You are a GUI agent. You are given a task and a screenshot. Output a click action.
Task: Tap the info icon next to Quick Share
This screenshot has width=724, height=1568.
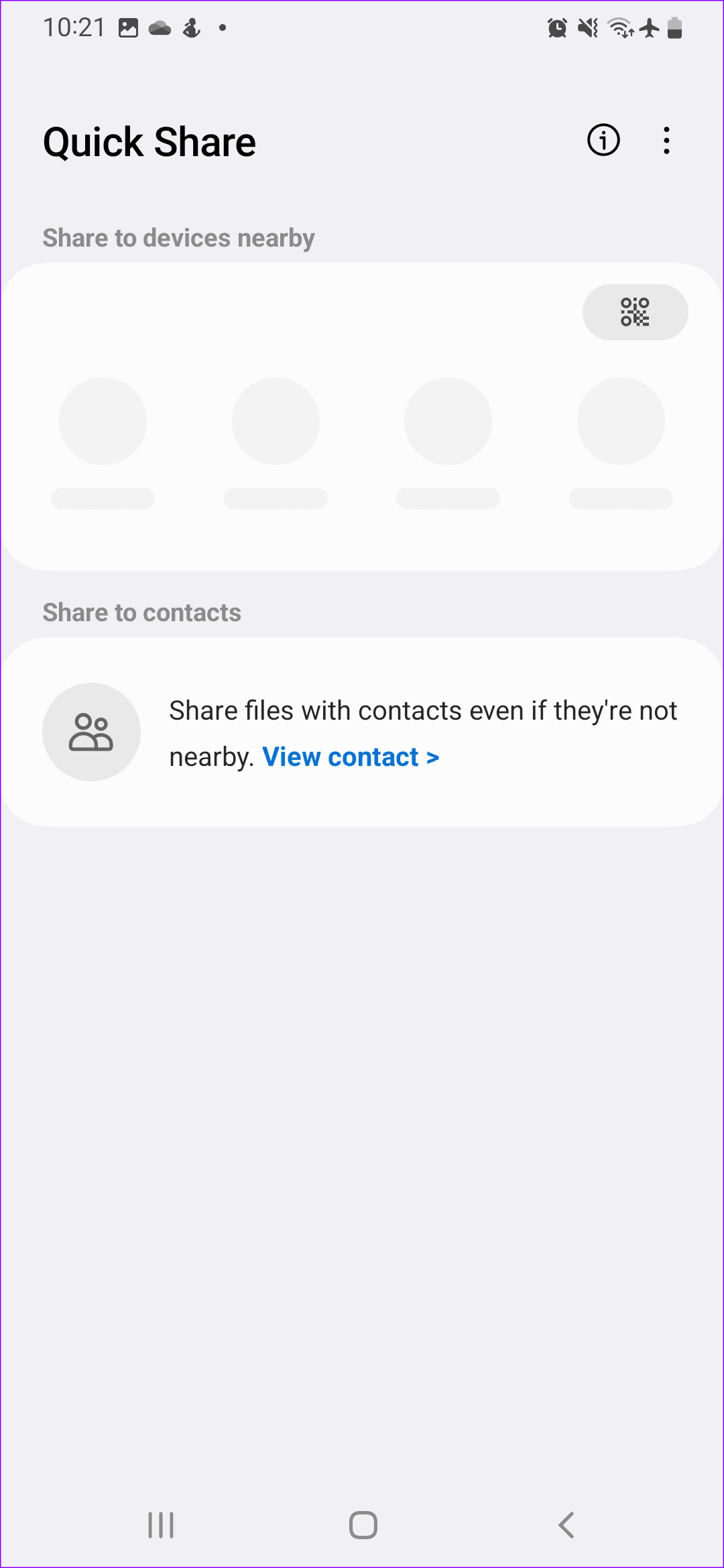point(602,140)
